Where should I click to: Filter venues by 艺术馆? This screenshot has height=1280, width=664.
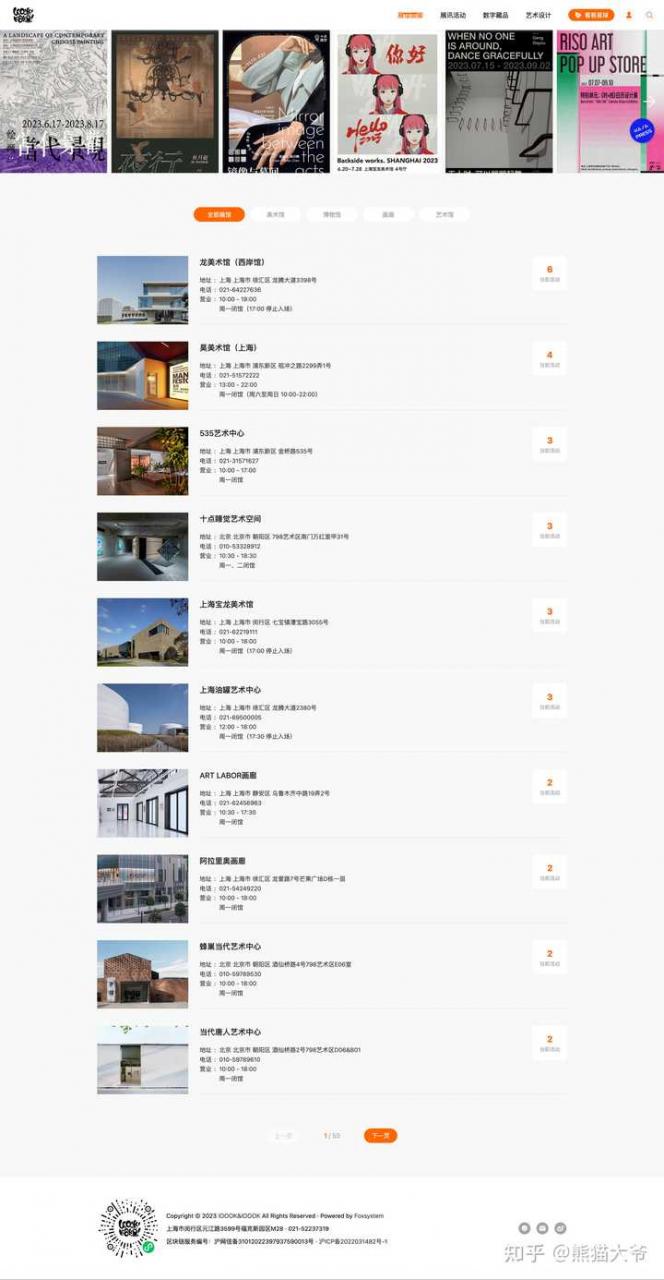443,214
